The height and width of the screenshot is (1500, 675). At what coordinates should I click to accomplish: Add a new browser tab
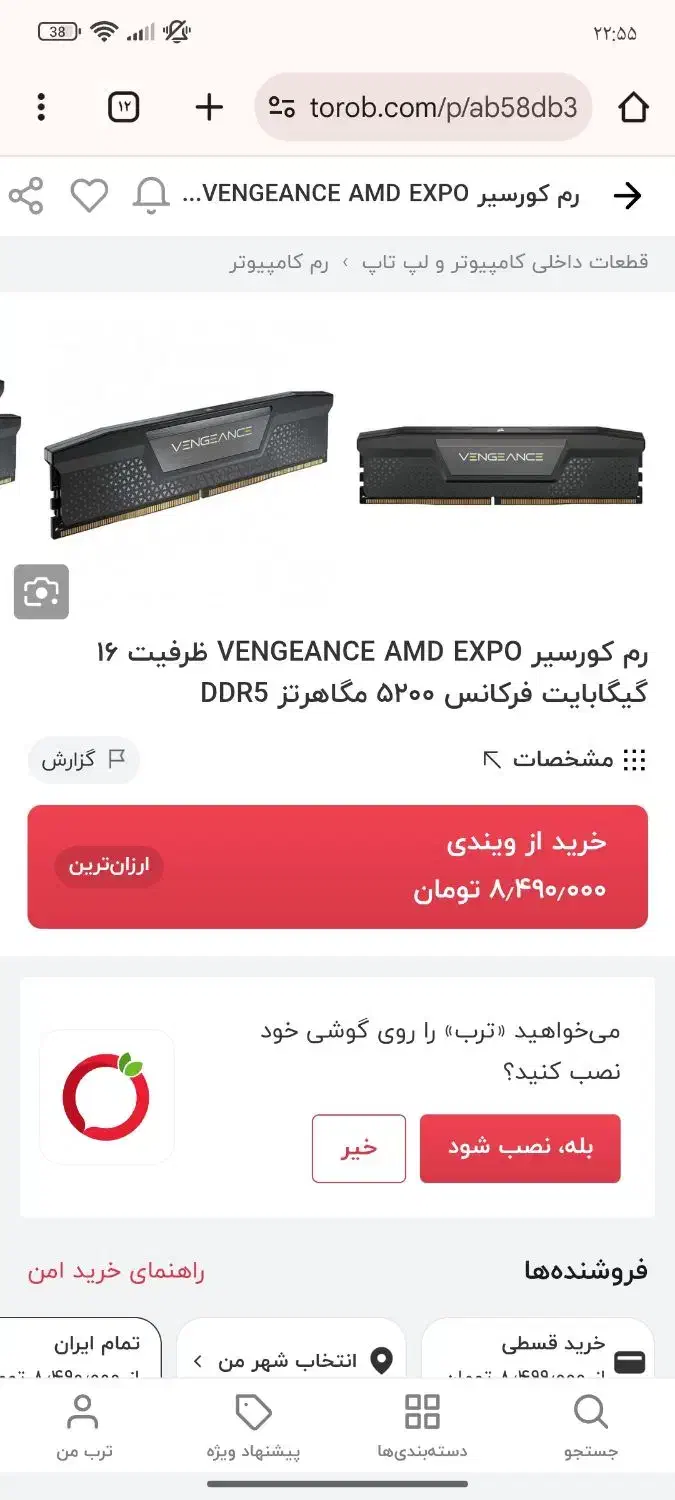(208, 107)
